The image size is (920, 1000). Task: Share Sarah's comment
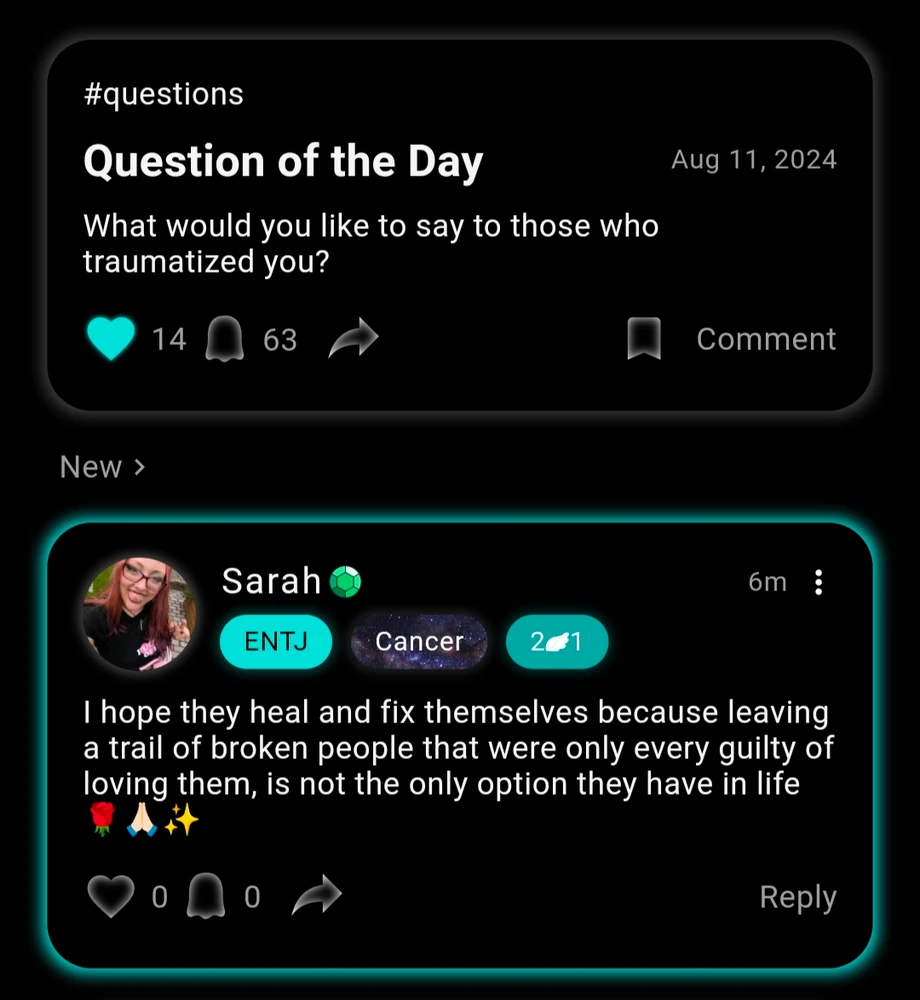(x=316, y=897)
